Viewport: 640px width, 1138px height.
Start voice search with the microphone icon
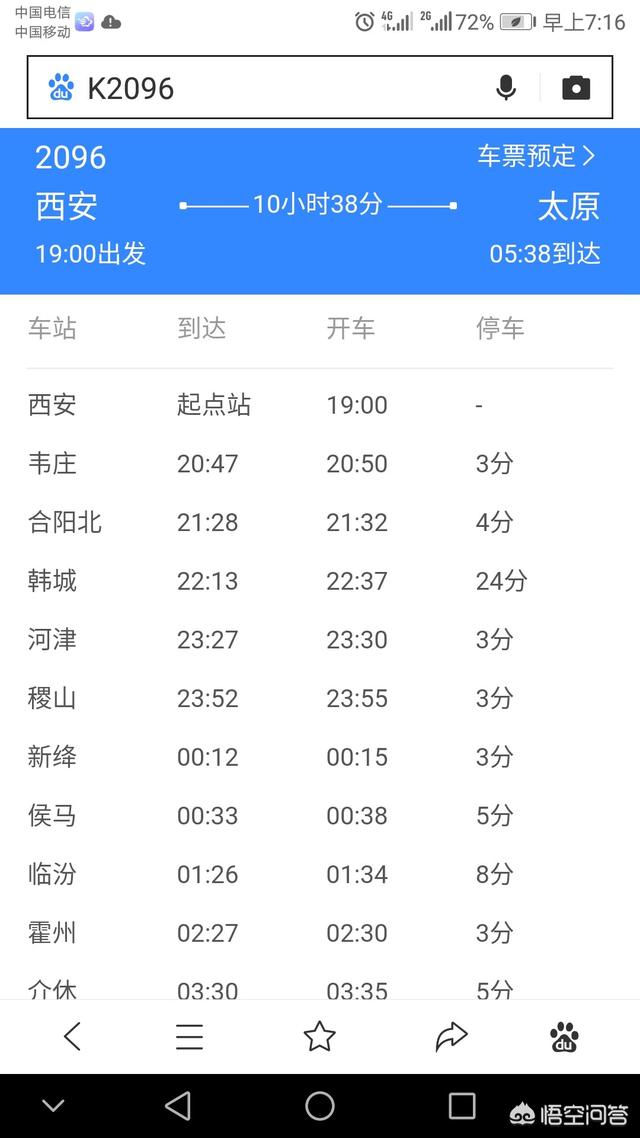click(x=506, y=88)
